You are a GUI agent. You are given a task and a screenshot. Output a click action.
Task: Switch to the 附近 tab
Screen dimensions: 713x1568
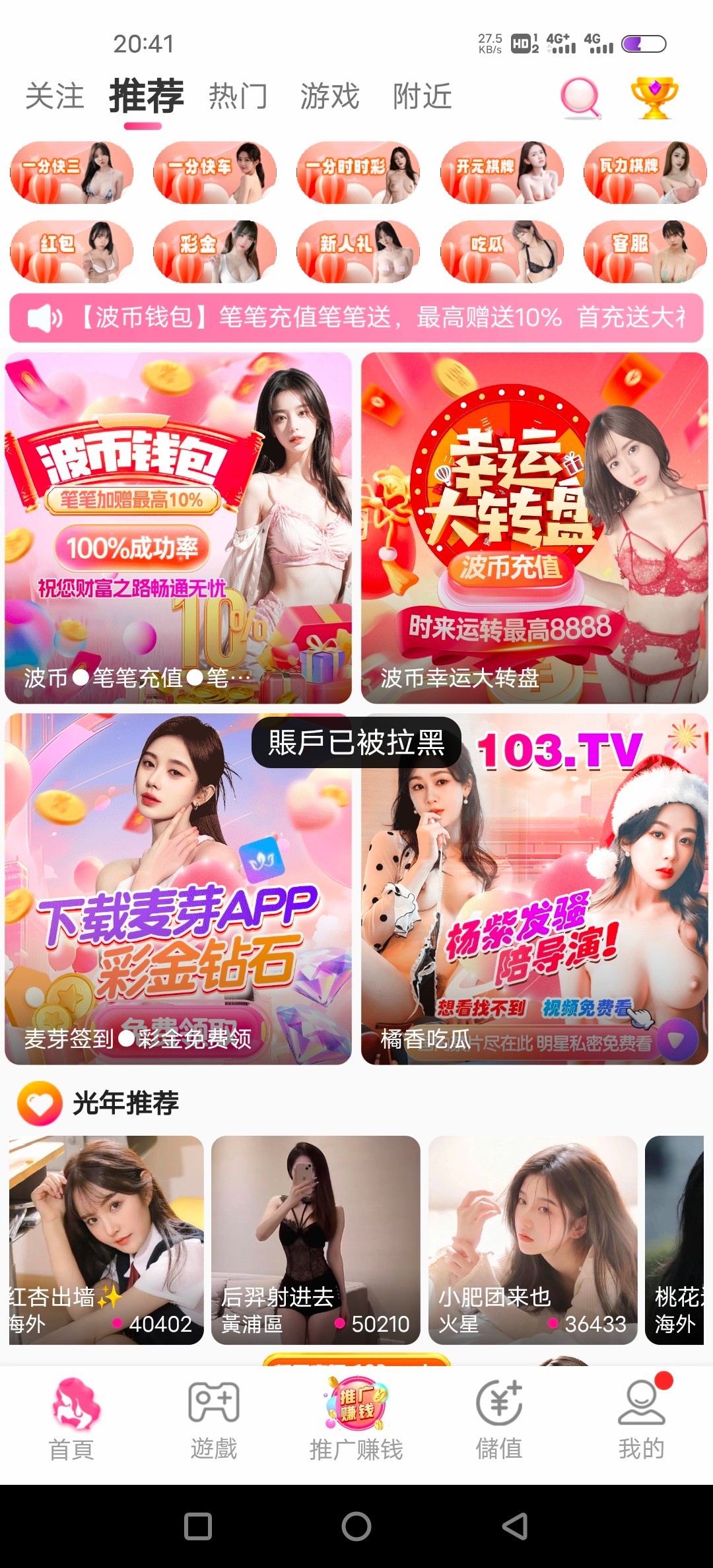tap(421, 96)
